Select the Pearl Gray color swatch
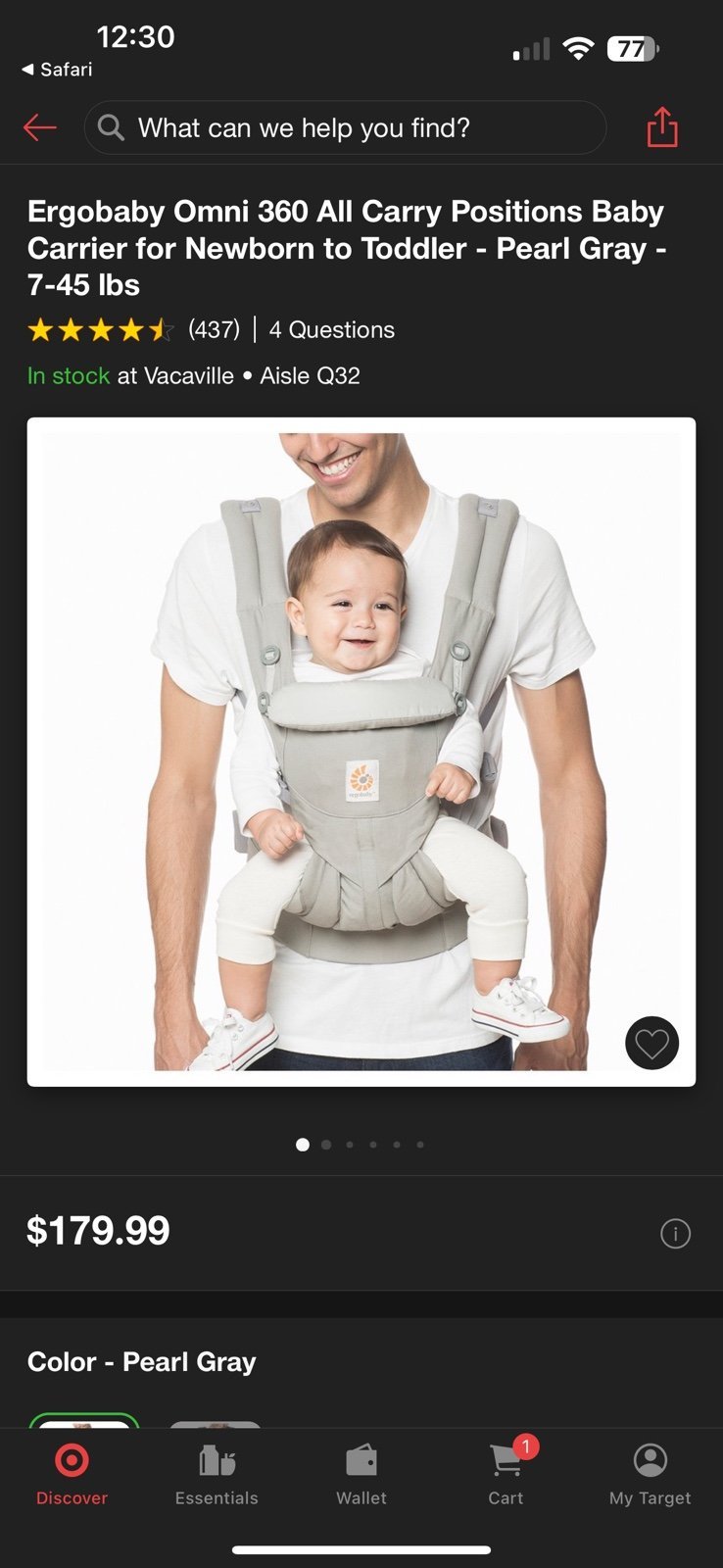Screen dimensions: 723x1568 (x=83, y=1420)
